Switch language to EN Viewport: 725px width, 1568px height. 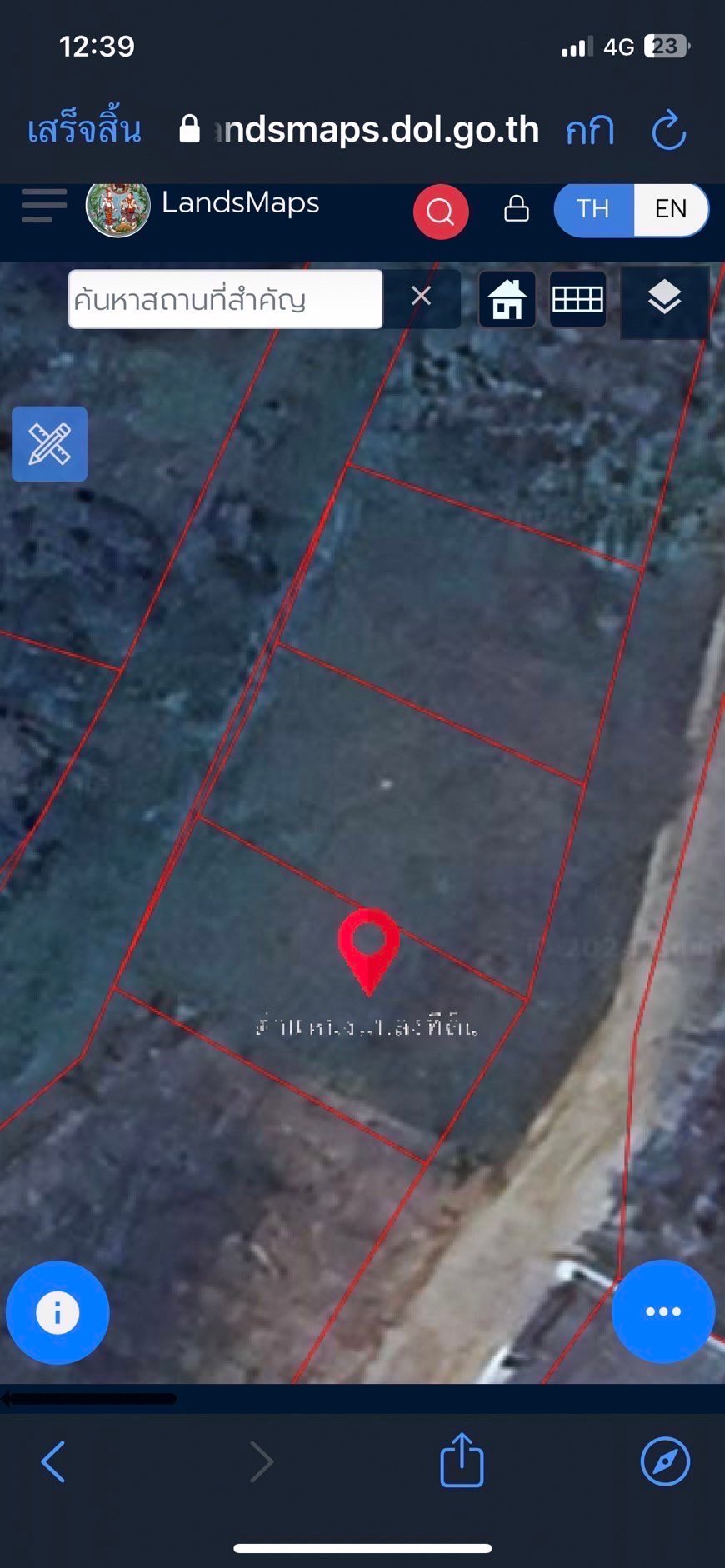coord(671,208)
